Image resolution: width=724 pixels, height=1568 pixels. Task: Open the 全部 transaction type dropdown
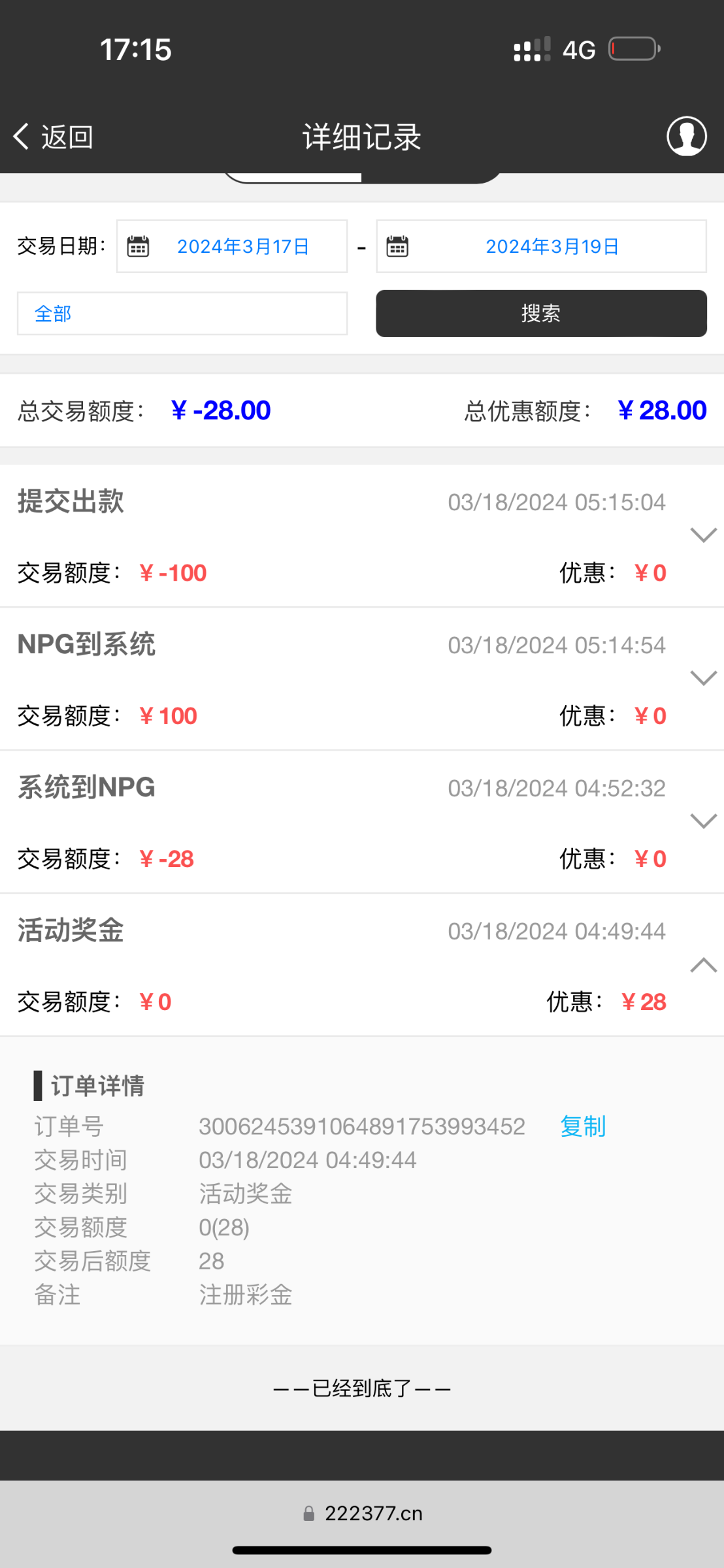click(182, 314)
